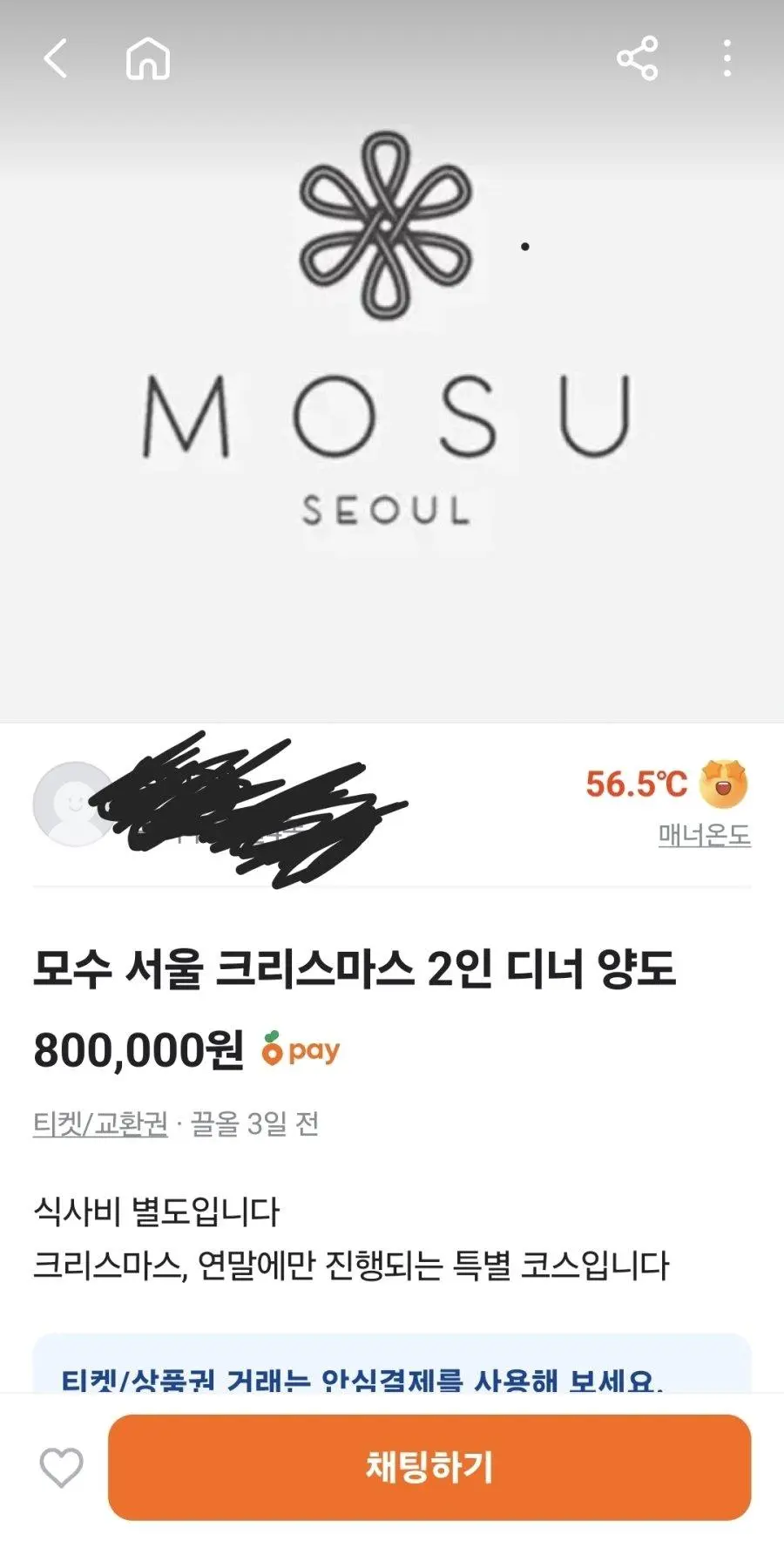Go back using the top arrow
Screen dimensions: 784x1541
pyautogui.click(x=56, y=59)
